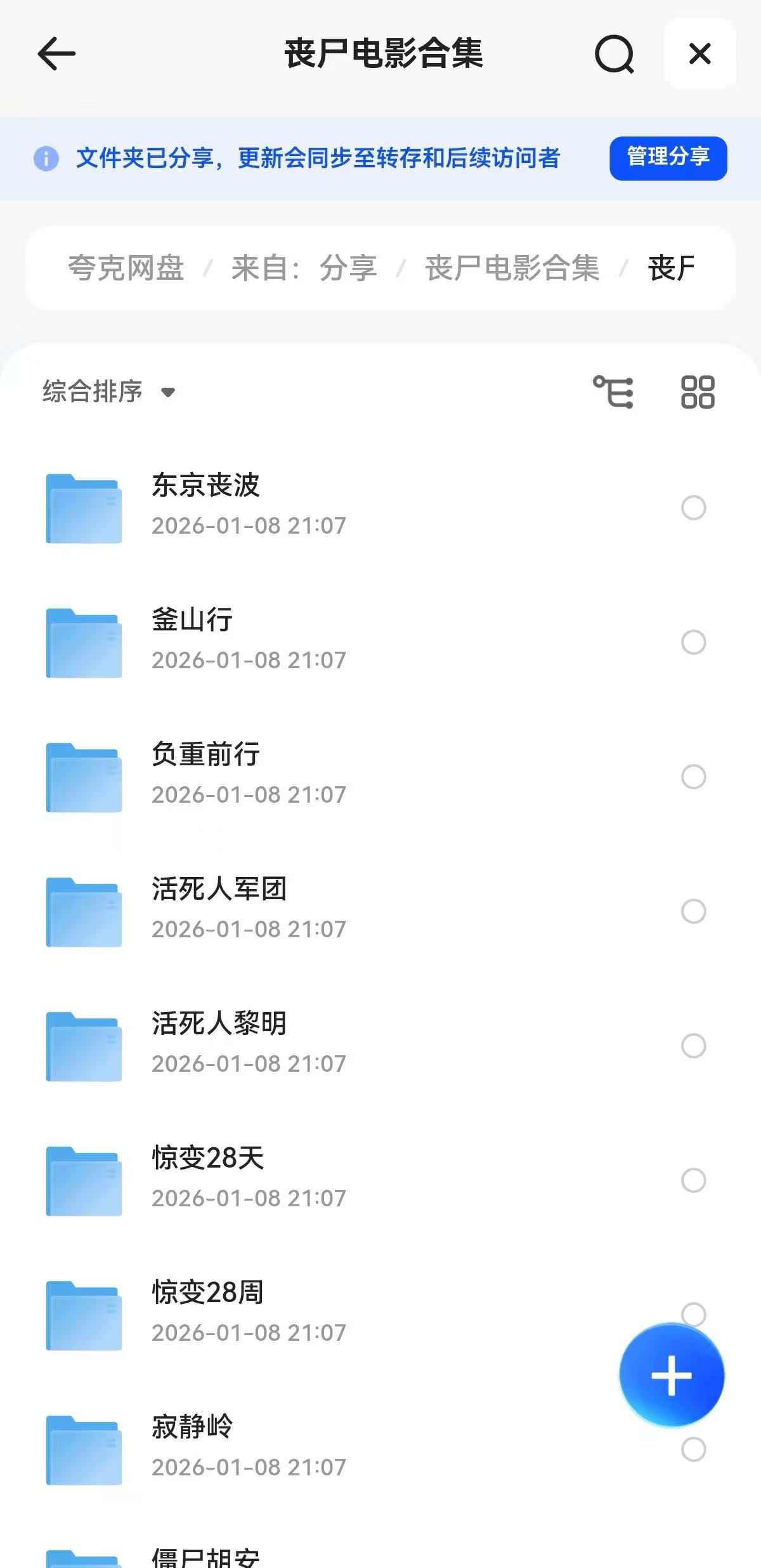
Task: Open the search icon in the title bar
Action: (614, 54)
